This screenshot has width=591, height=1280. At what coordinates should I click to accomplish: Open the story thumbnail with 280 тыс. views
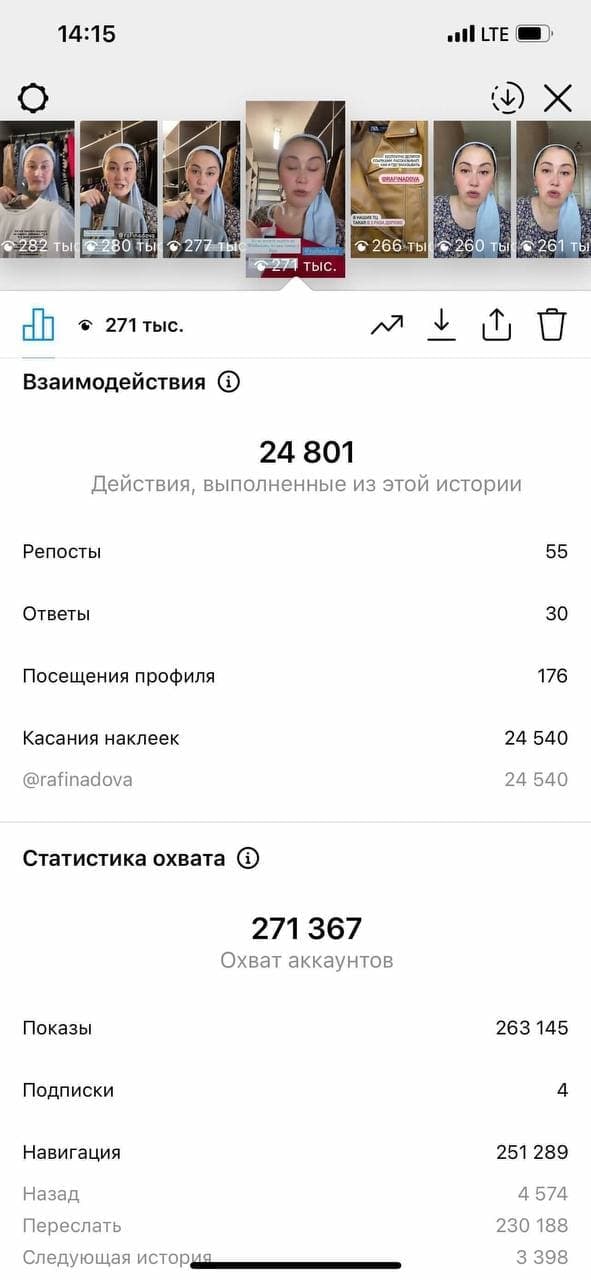click(119, 190)
